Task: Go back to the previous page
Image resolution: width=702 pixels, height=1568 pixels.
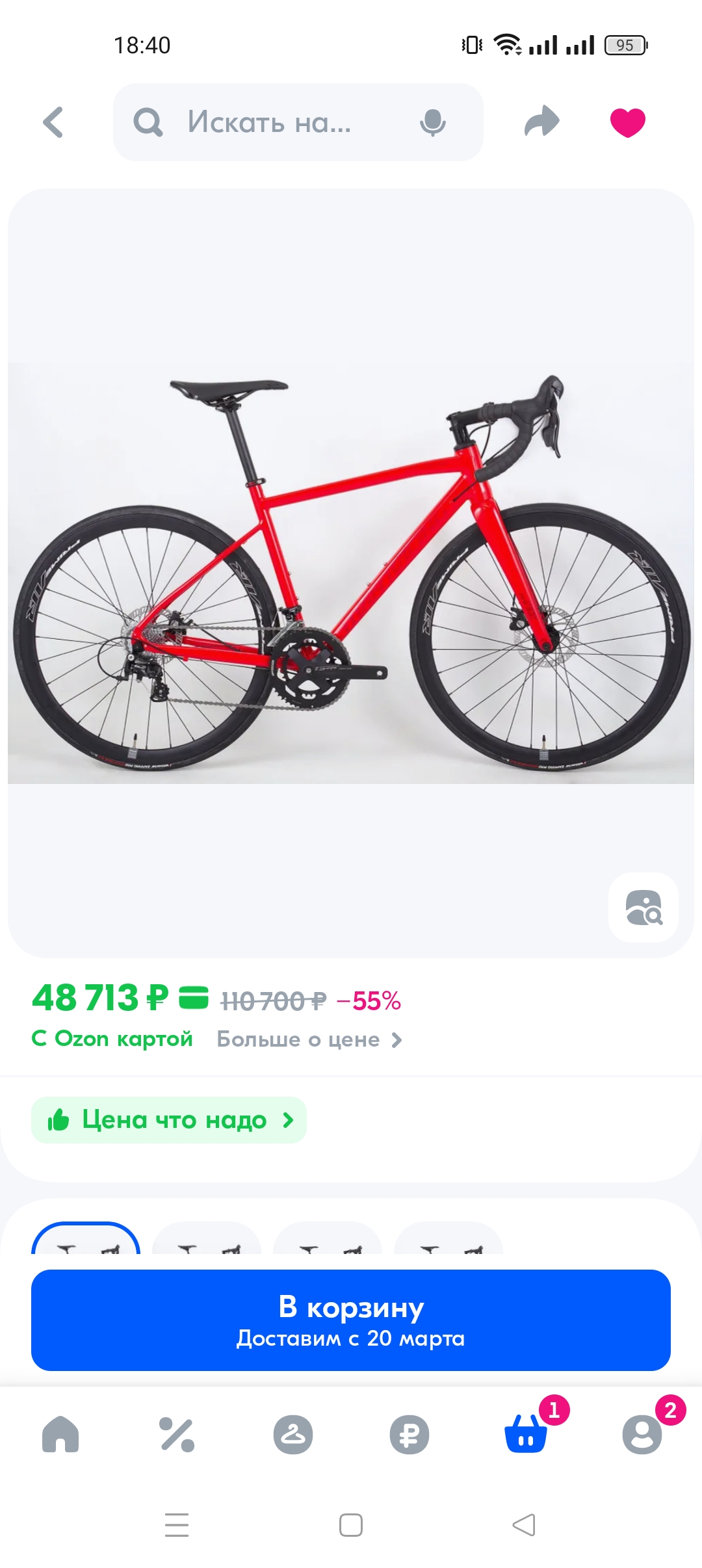Action: (53, 122)
